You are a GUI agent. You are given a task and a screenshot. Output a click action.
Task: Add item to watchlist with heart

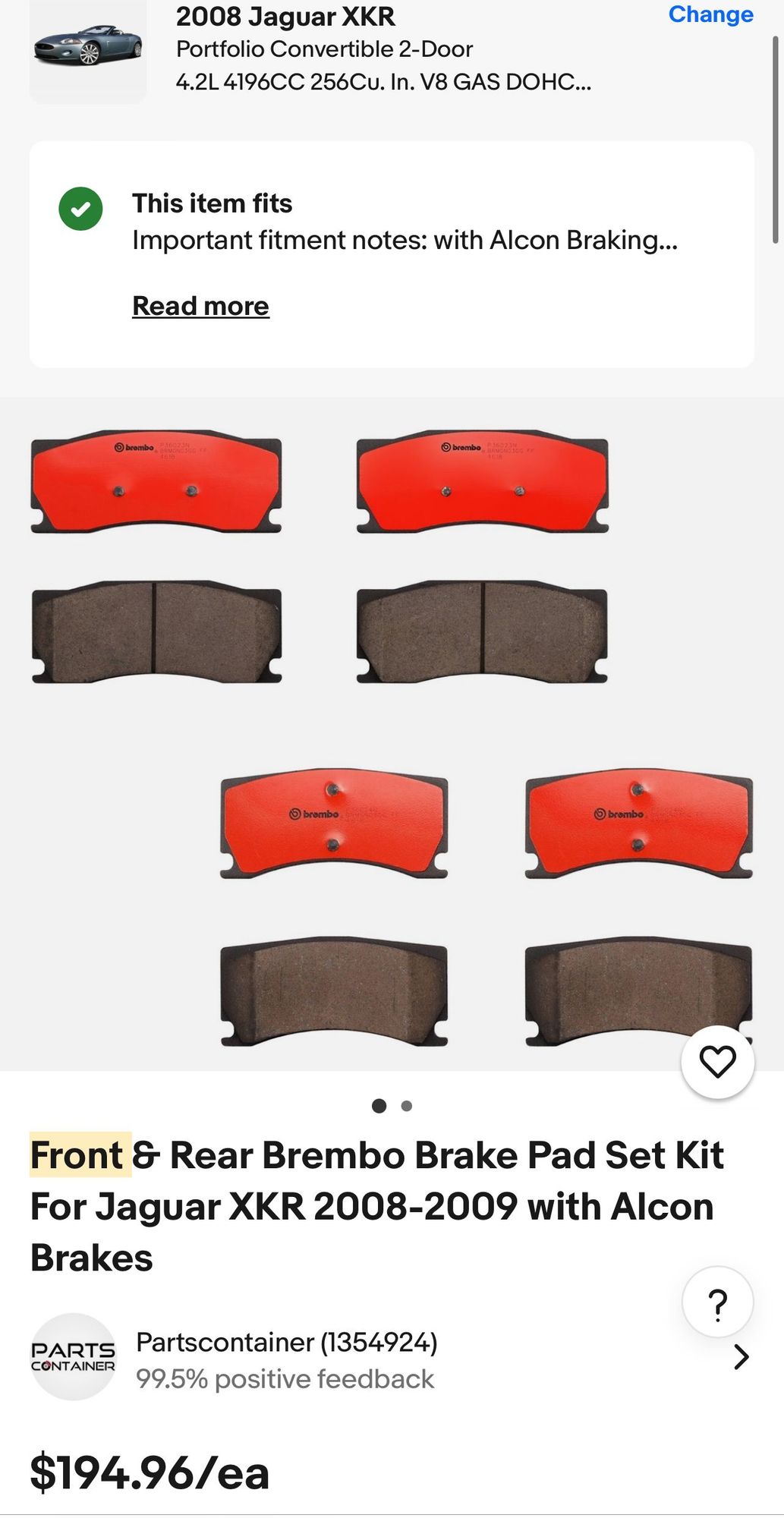[717, 1061]
